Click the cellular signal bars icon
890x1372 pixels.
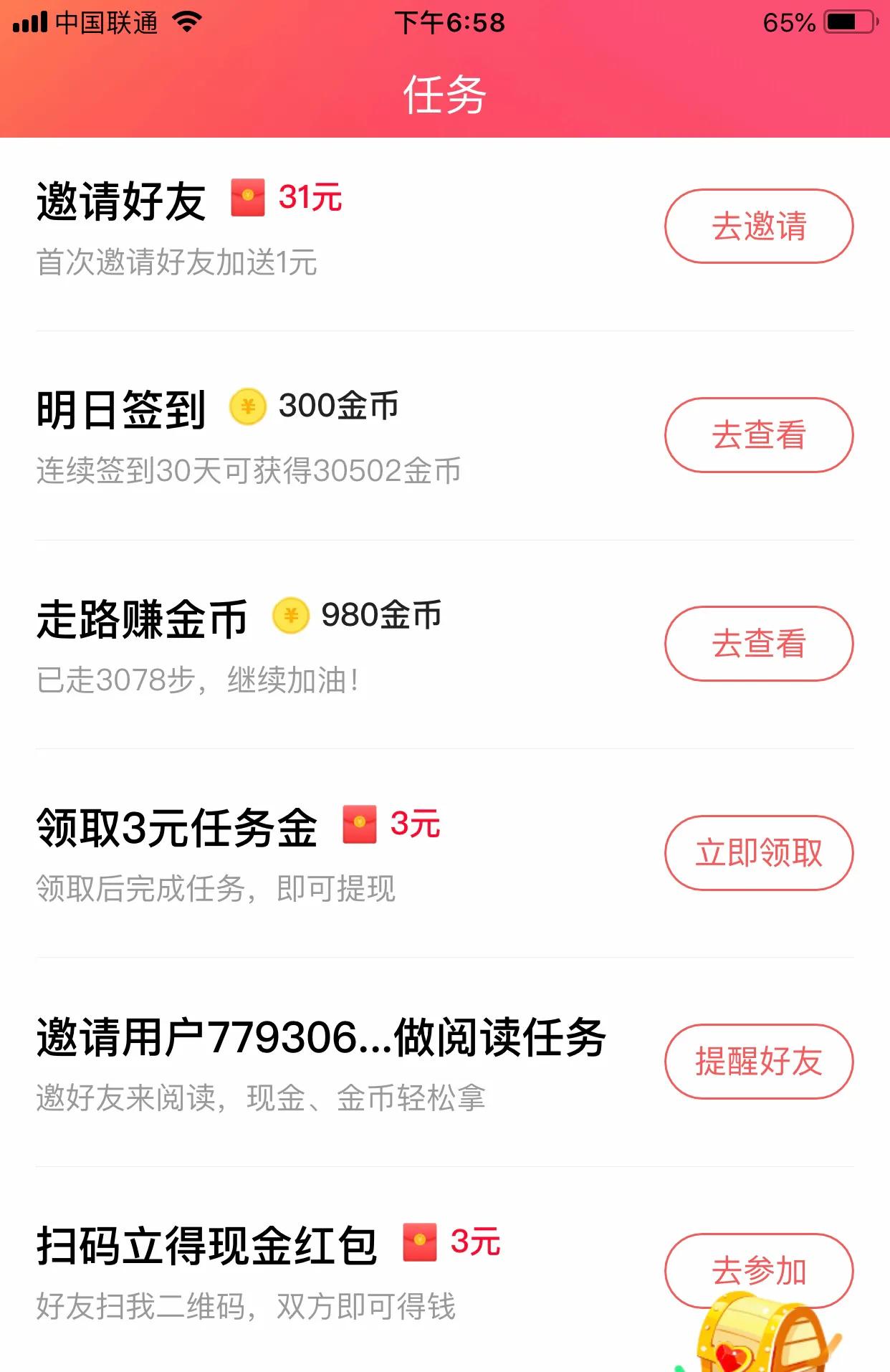point(30,21)
